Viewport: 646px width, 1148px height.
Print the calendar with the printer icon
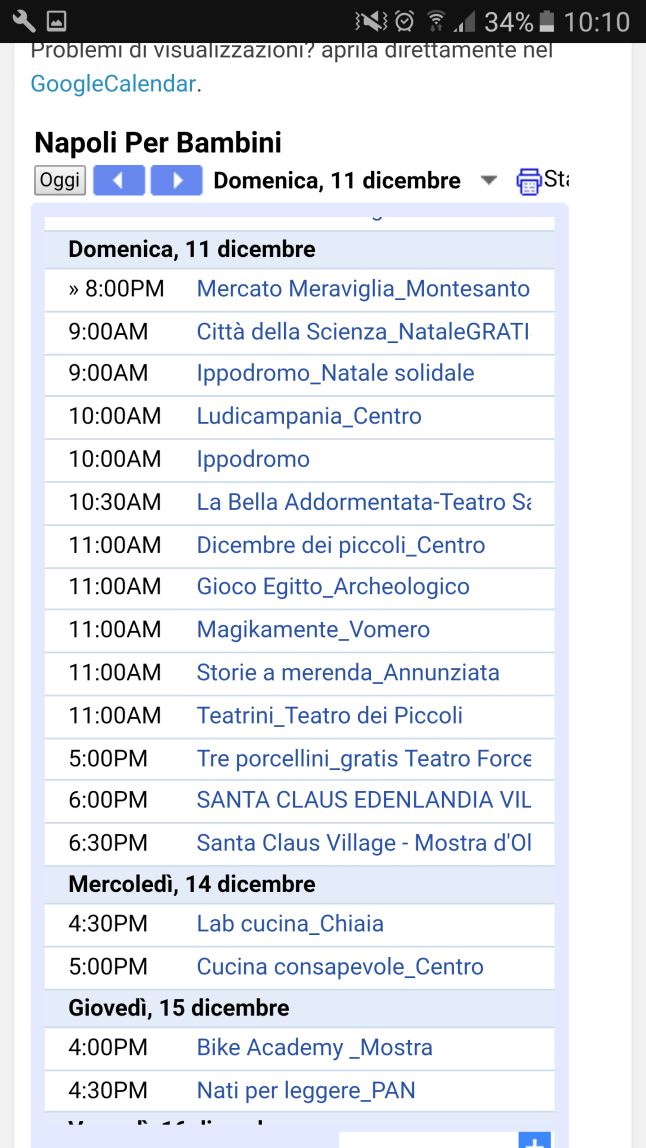(x=529, y=181)
